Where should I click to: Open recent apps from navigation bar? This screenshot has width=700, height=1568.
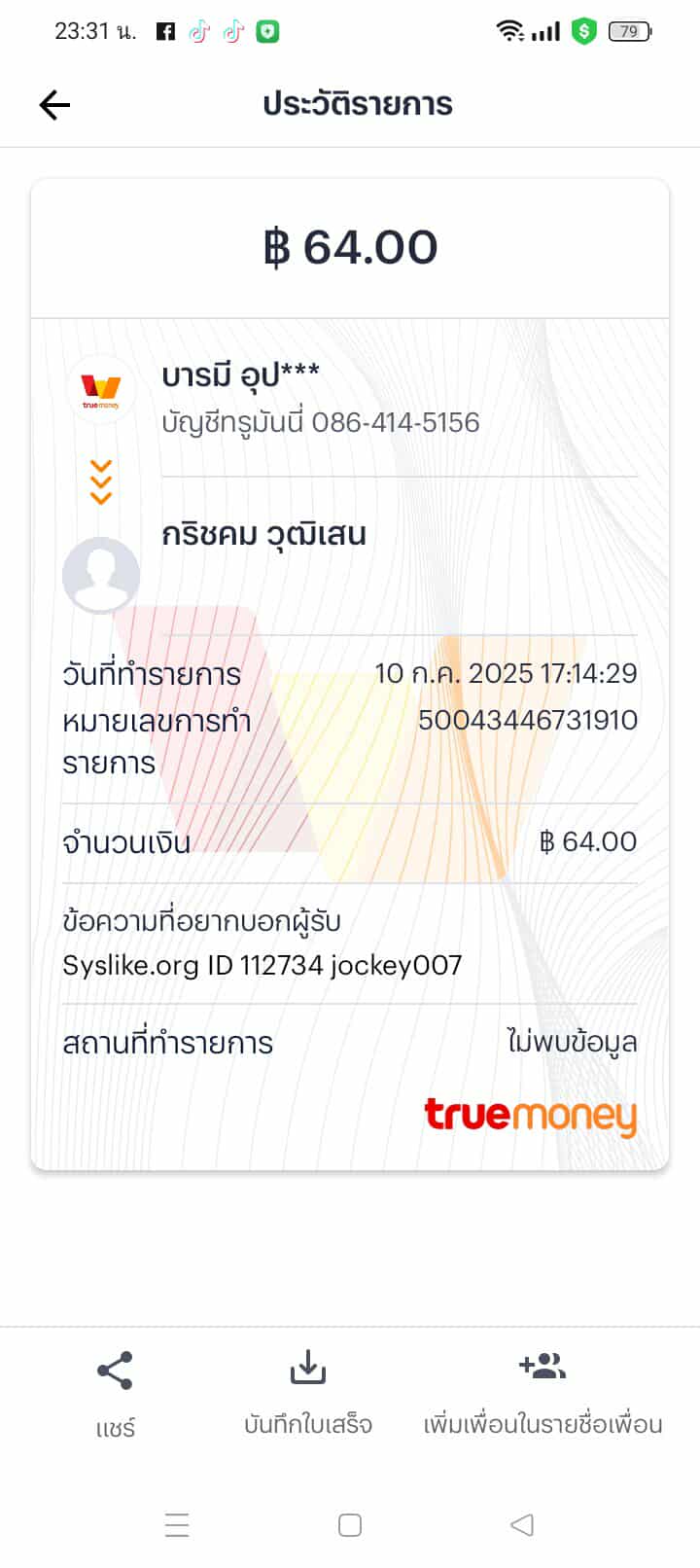[x=177, y=1524]
